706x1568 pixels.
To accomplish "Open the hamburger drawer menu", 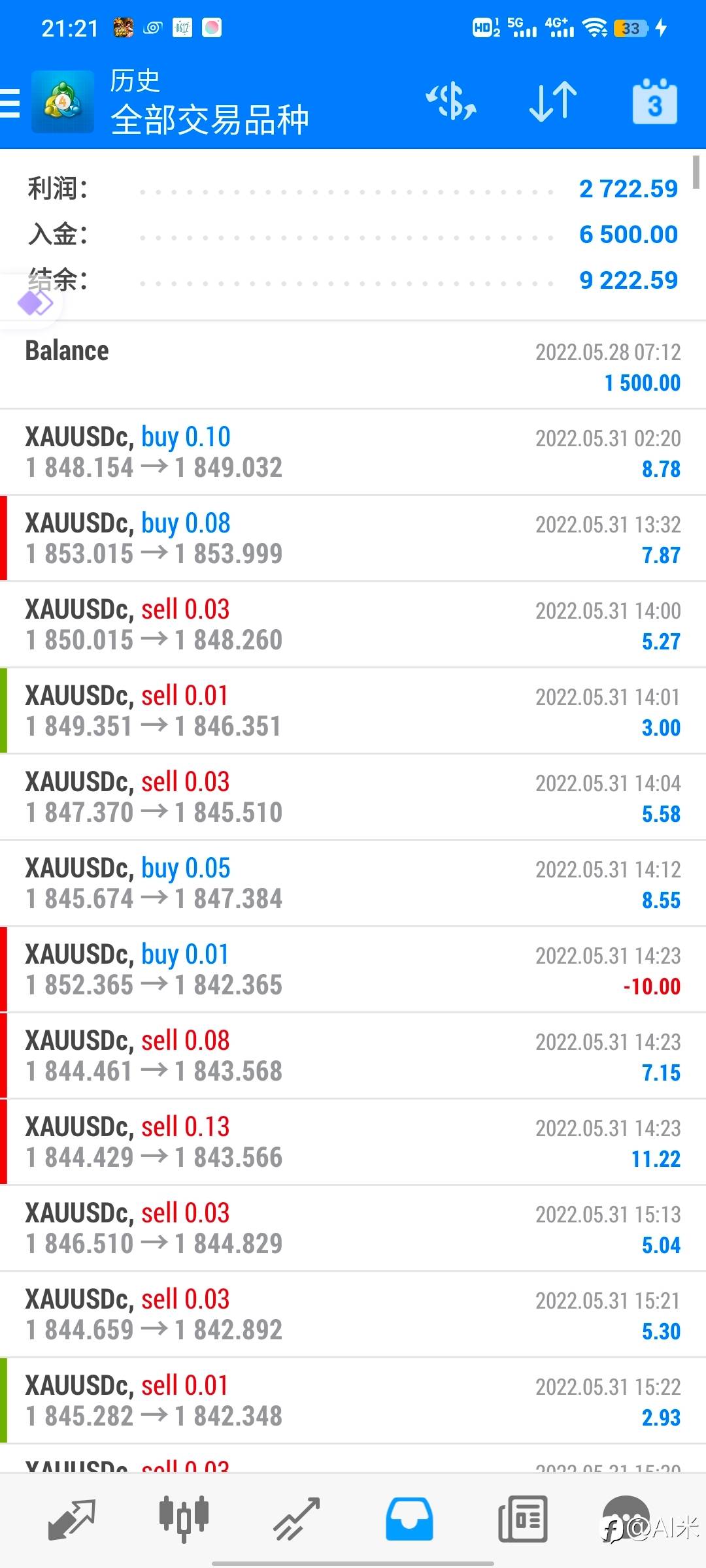I will 10,103.
